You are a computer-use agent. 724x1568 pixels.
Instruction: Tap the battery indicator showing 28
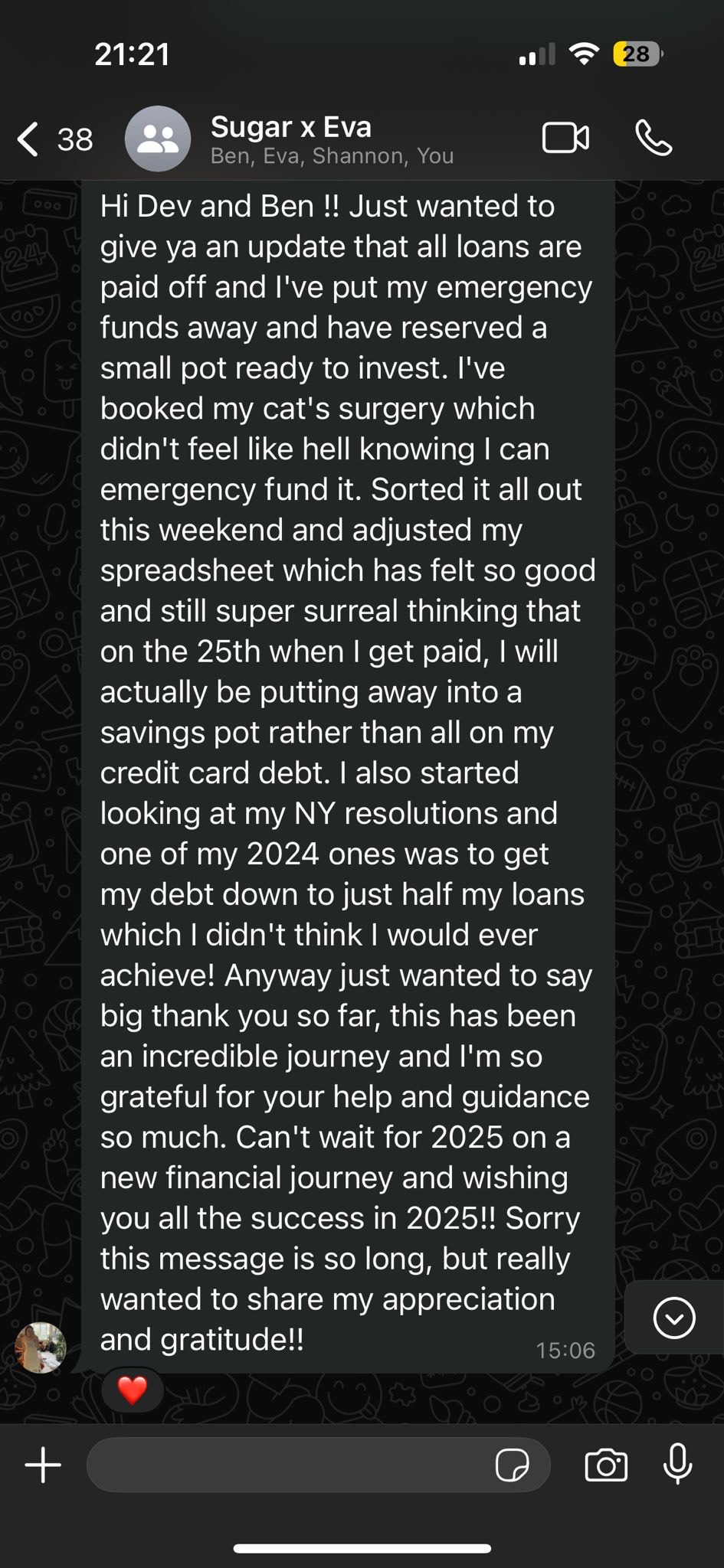point(637,53)
